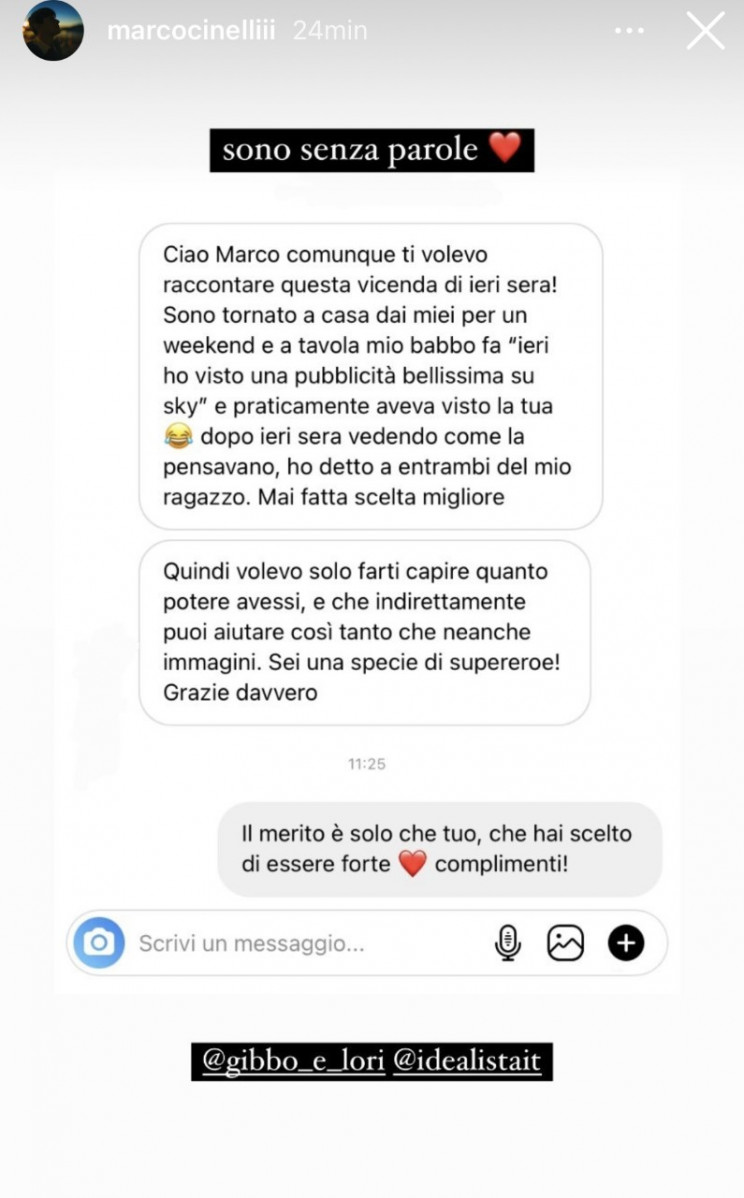The height and width of the screenshot is (1198, 744).
Task: Open the @gibbo_e_lori mention
Action: pyautogui.click(x=293, y=1060)
